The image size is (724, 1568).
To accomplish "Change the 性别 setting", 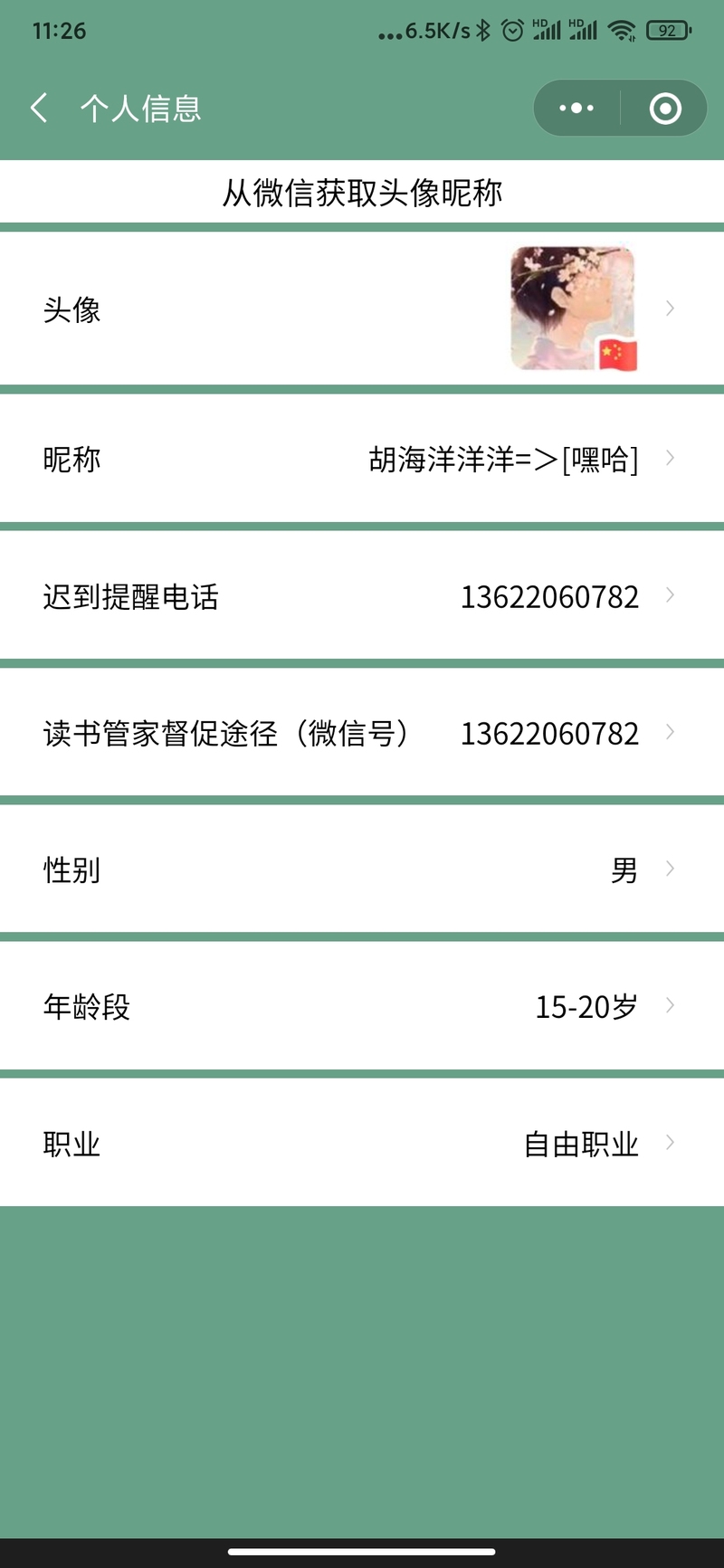I will [x=362, y=869].
